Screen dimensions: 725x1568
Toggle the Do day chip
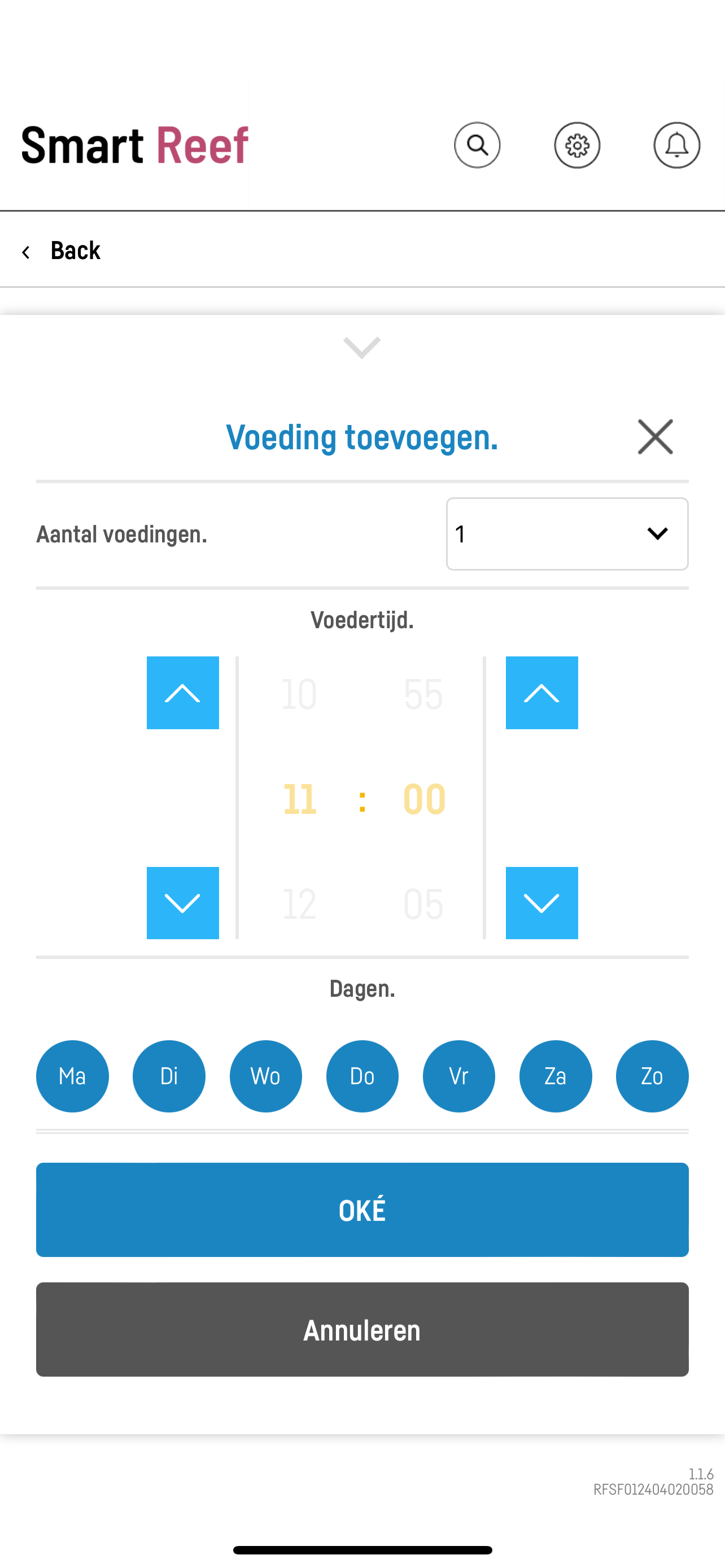(x=362, y=1076)
